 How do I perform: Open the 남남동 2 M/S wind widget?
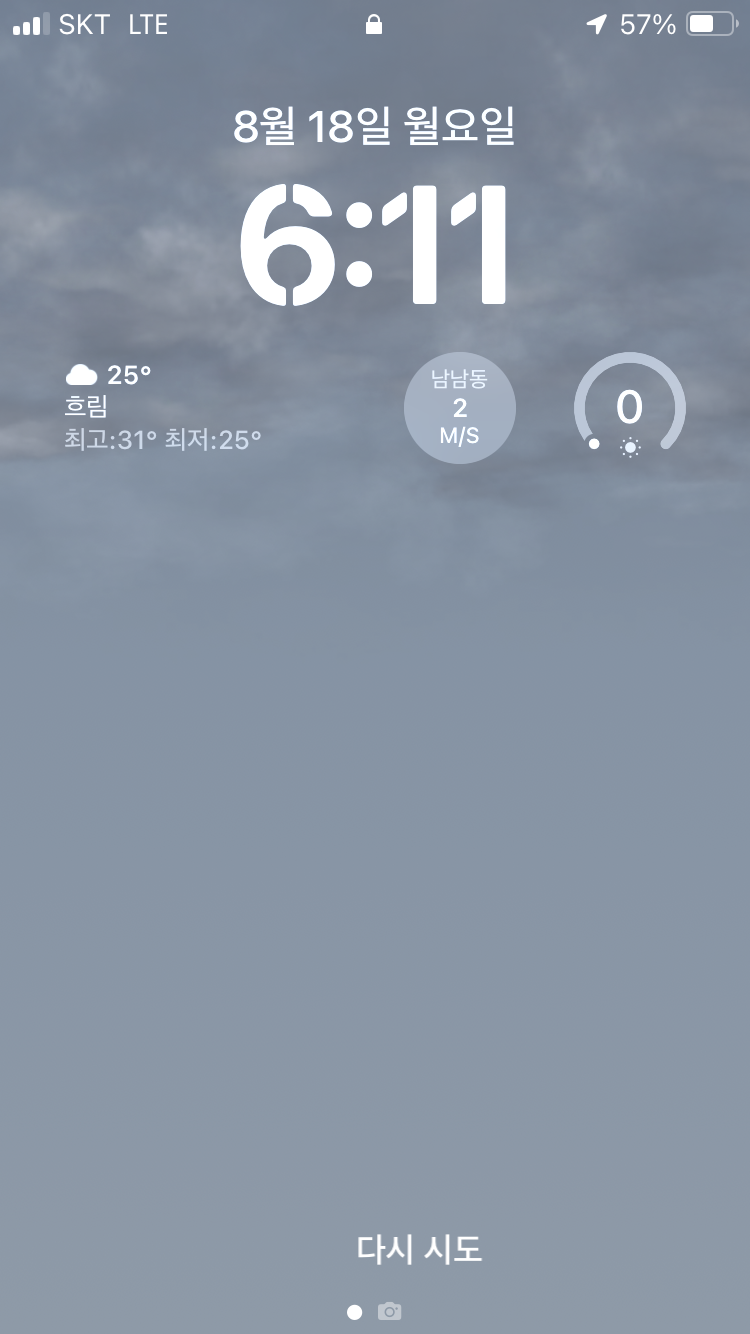(460, 408)
